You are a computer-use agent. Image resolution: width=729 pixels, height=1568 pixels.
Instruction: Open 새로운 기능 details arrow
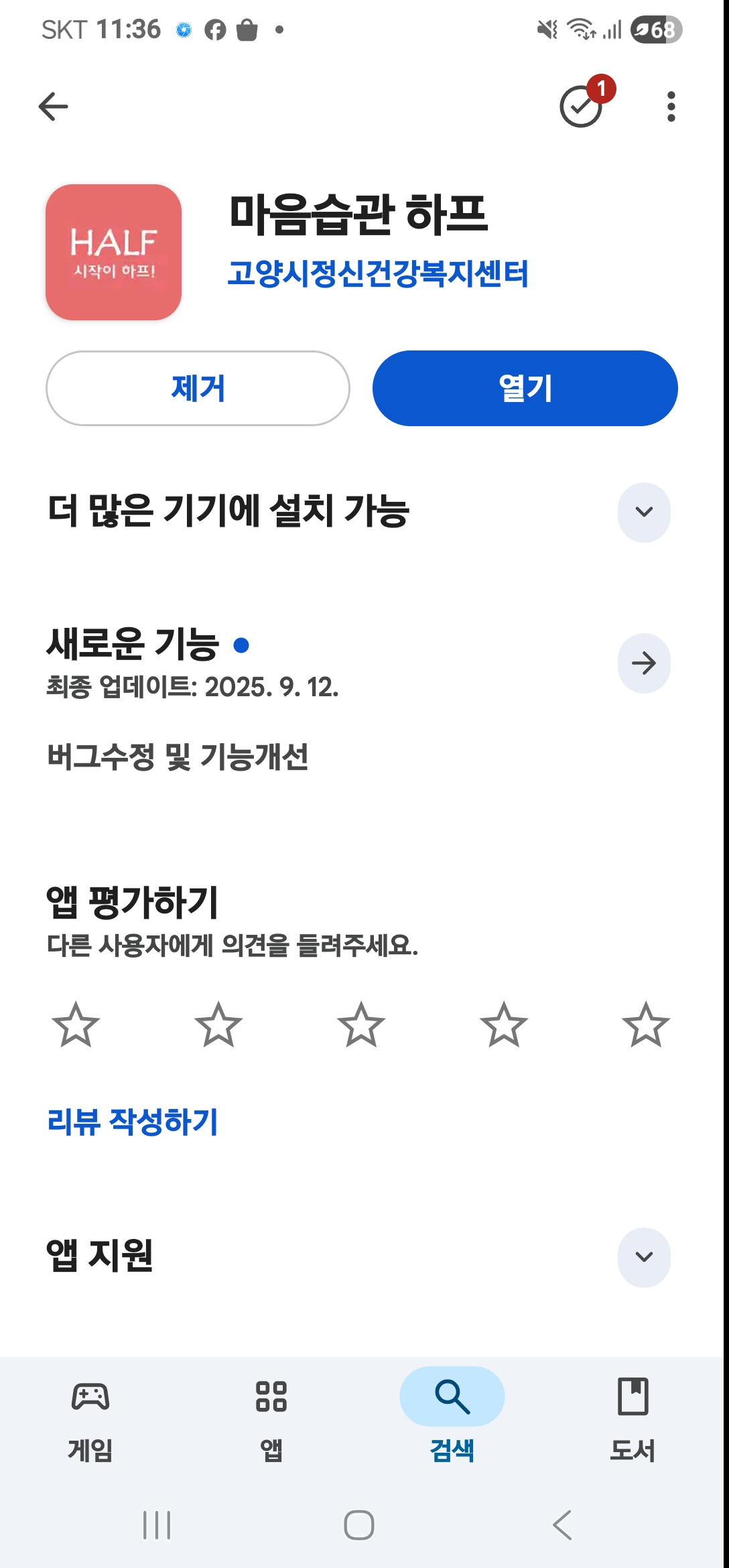click(x=643, y=663)
